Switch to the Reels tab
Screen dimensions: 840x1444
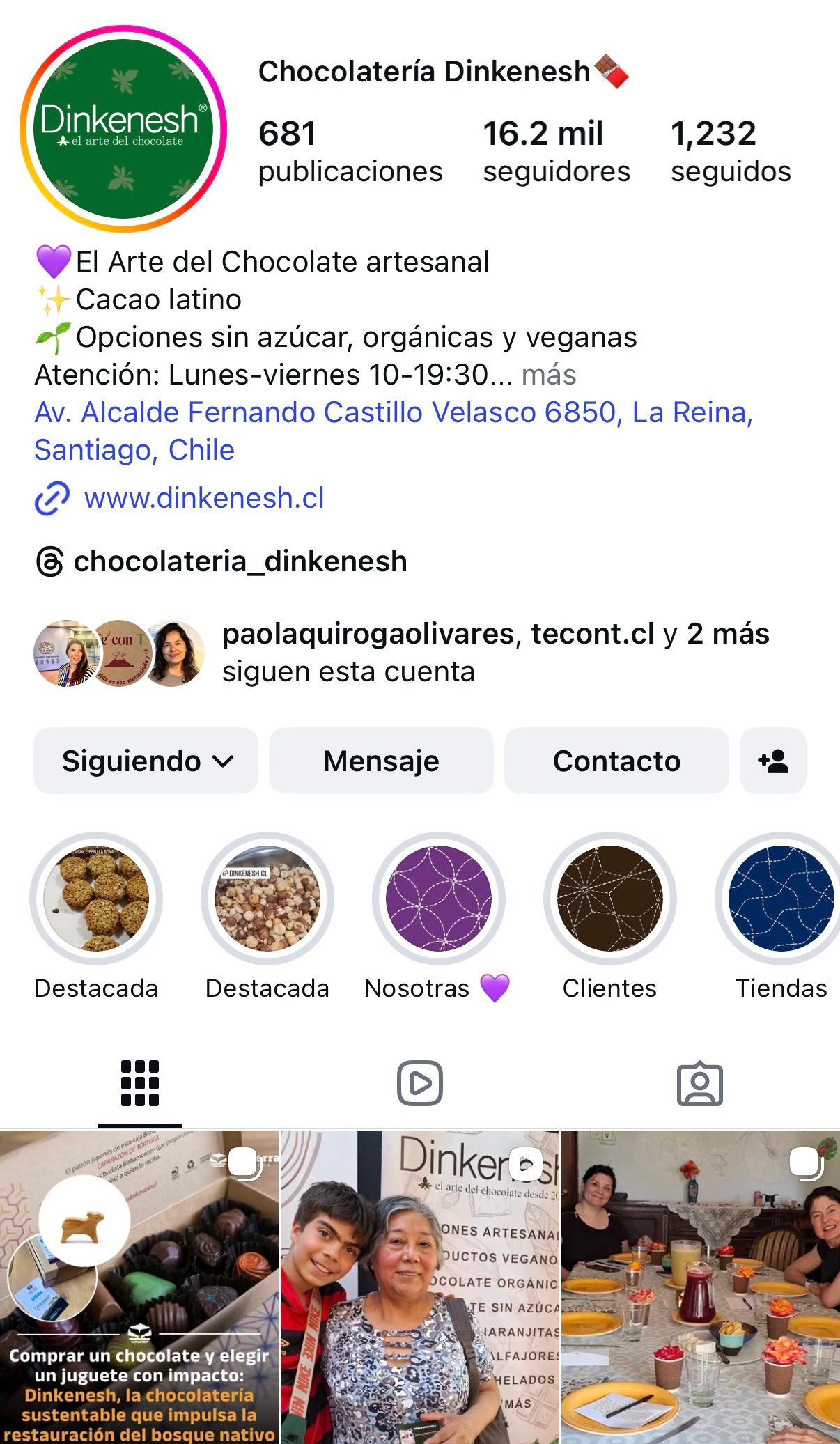[419, 1083]
